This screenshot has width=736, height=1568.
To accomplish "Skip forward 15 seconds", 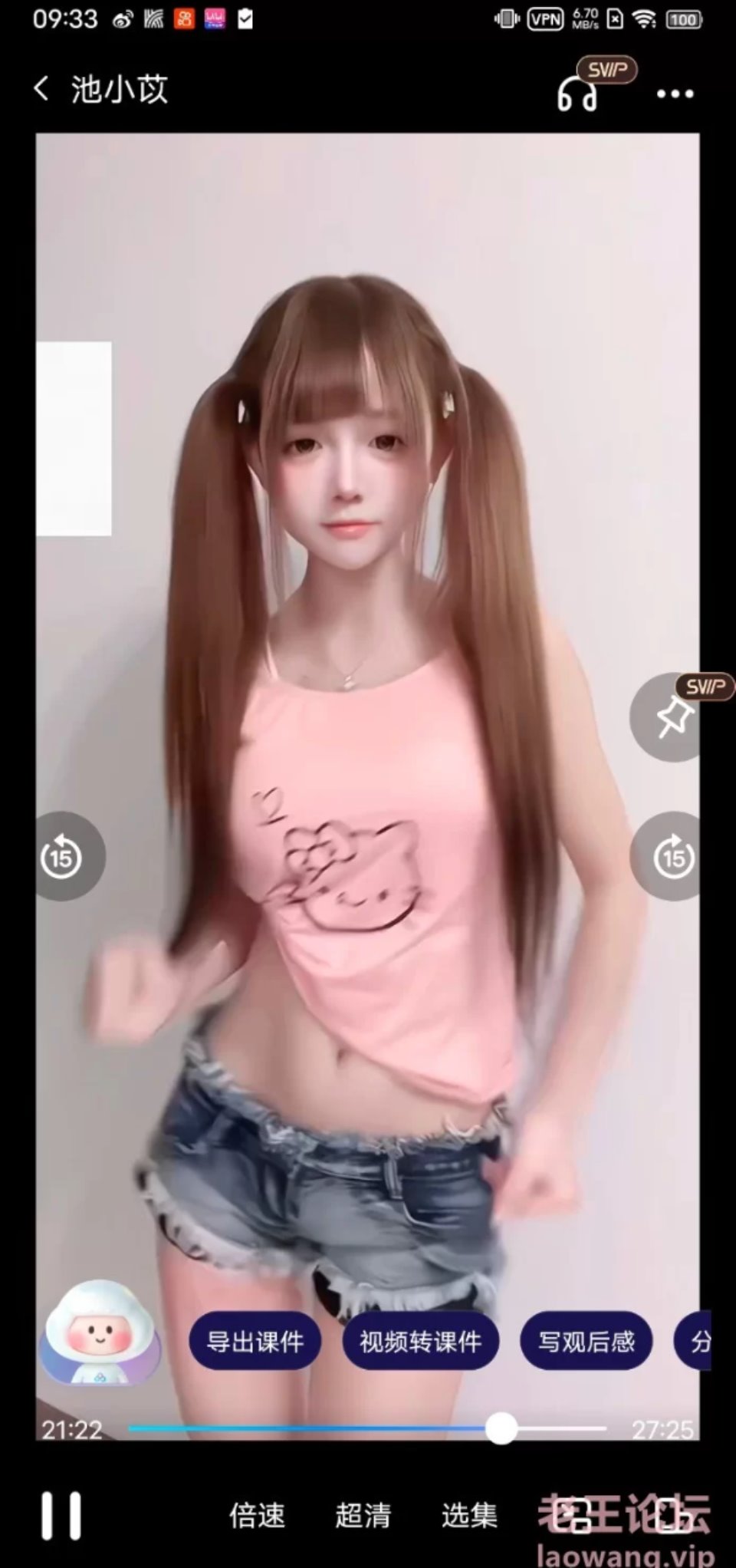I will pos(670,856).
